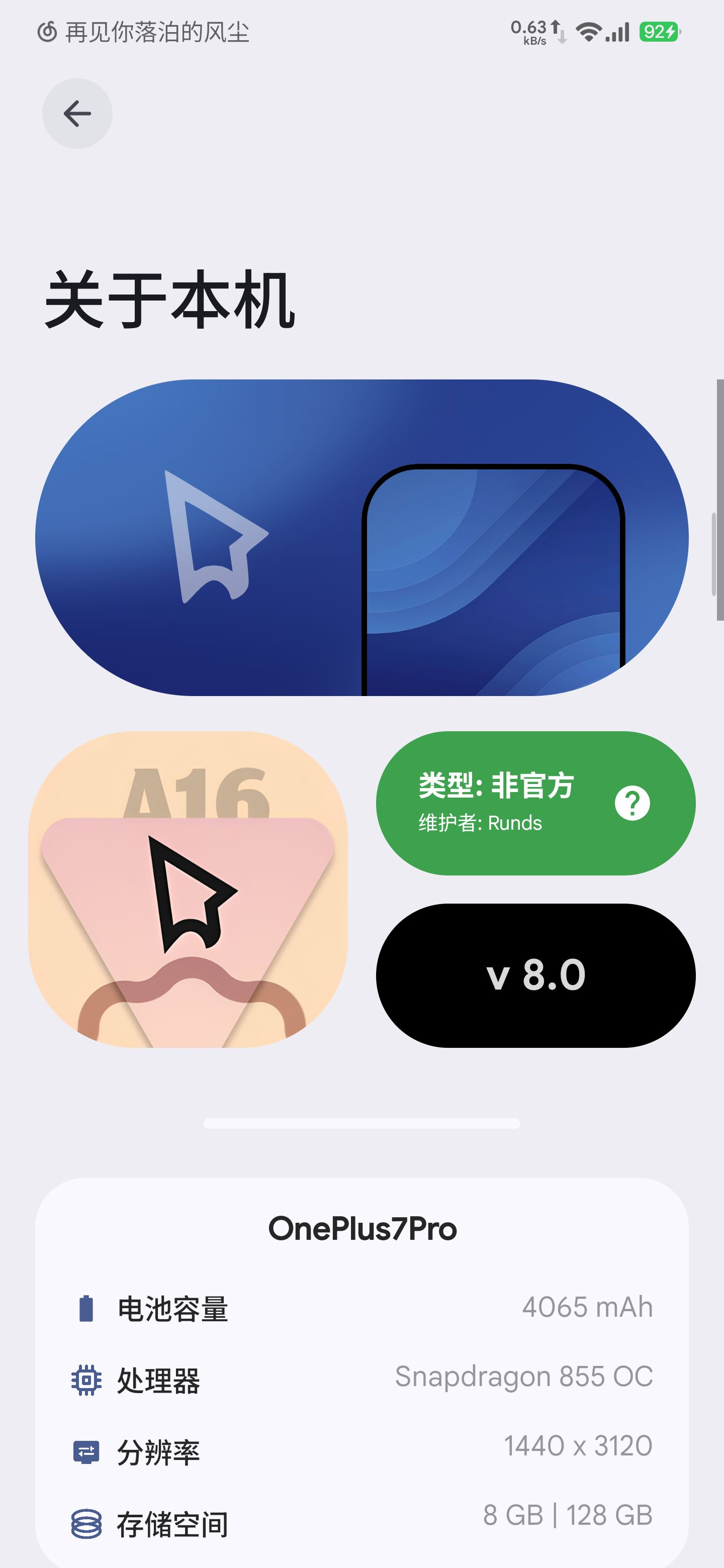Screen dimensions: 724x1568
Task: Go back using the arrow button
Action: (77, 114)
